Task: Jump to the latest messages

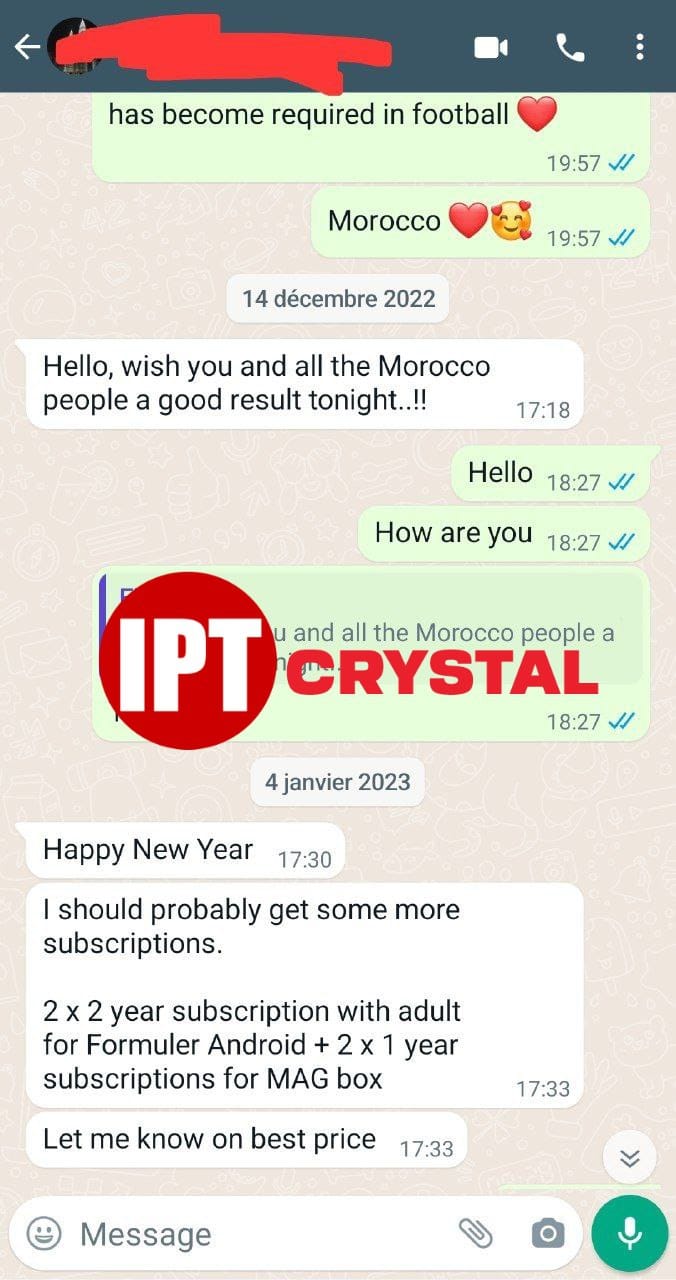Action: [x=629, y=1158]
